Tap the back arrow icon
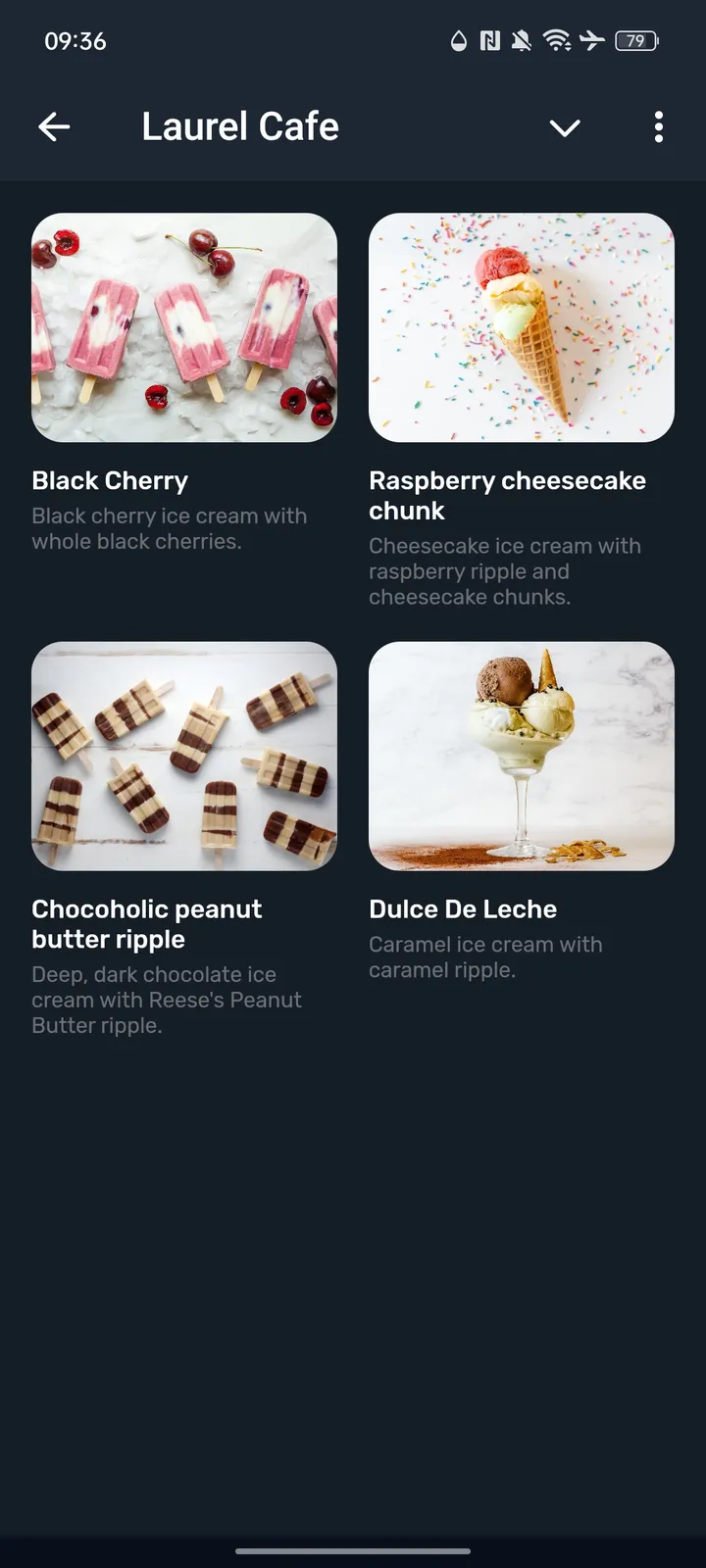 [x=55, y=127]
